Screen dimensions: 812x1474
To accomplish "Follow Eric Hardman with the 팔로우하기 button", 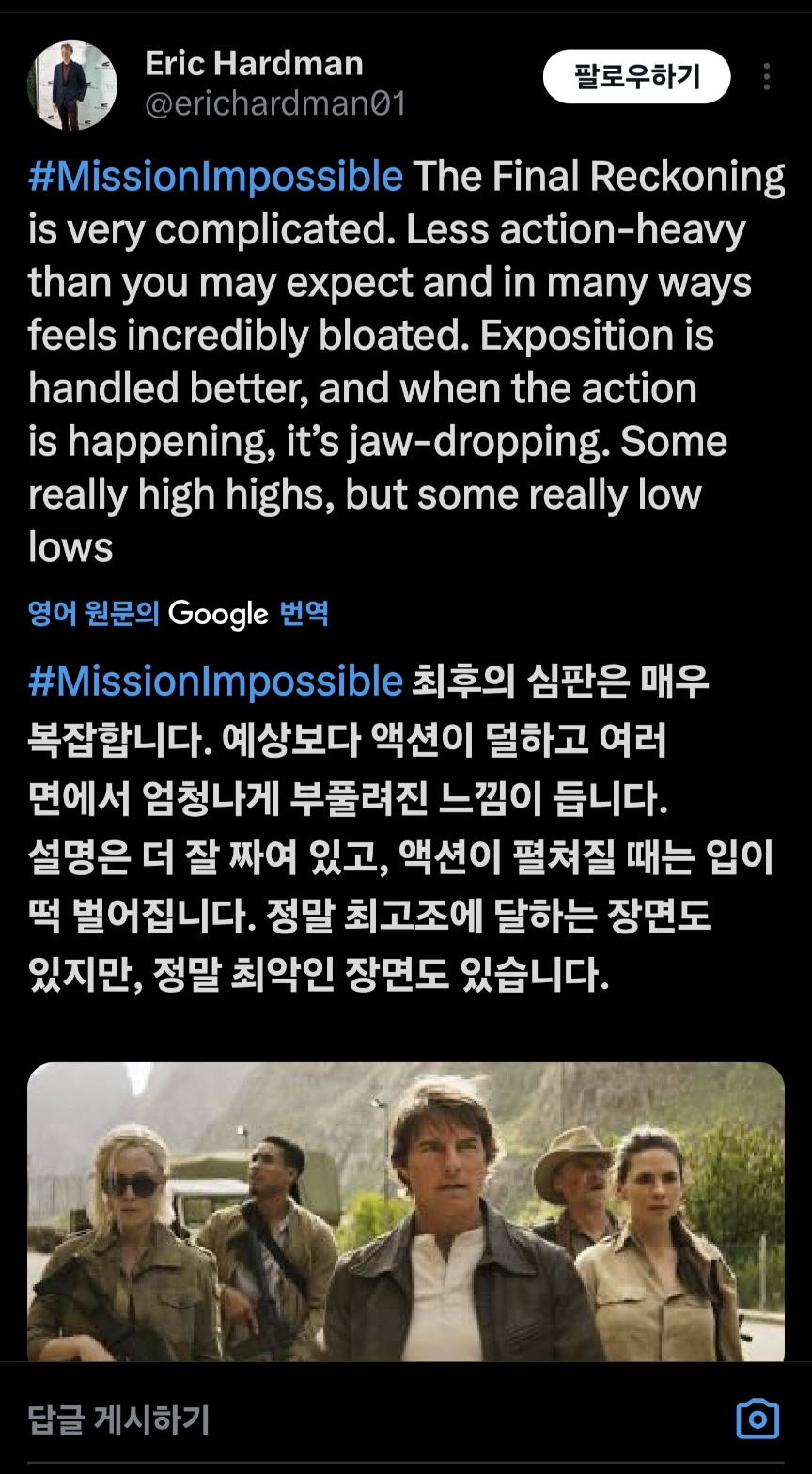I will pos(636,76).
